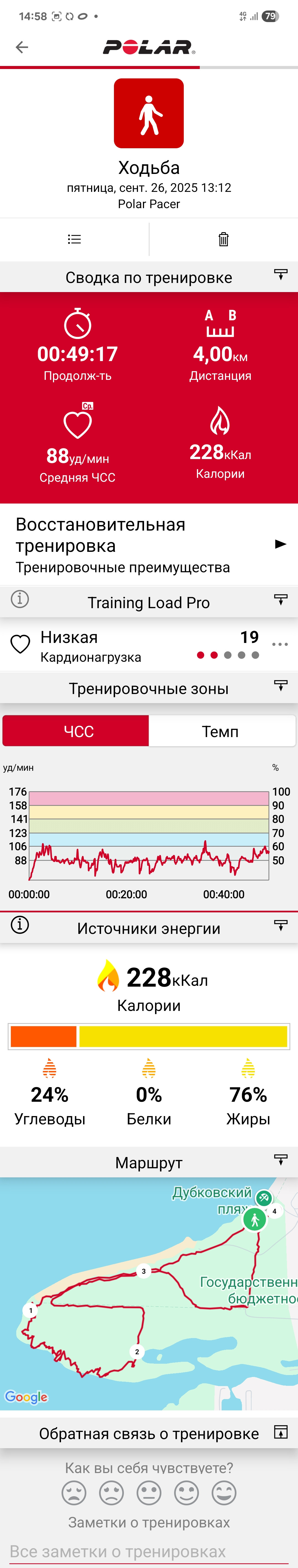Pick the neutral face feeling rating
This screenshot has height=1568, width=298.
click(149, 1493)
